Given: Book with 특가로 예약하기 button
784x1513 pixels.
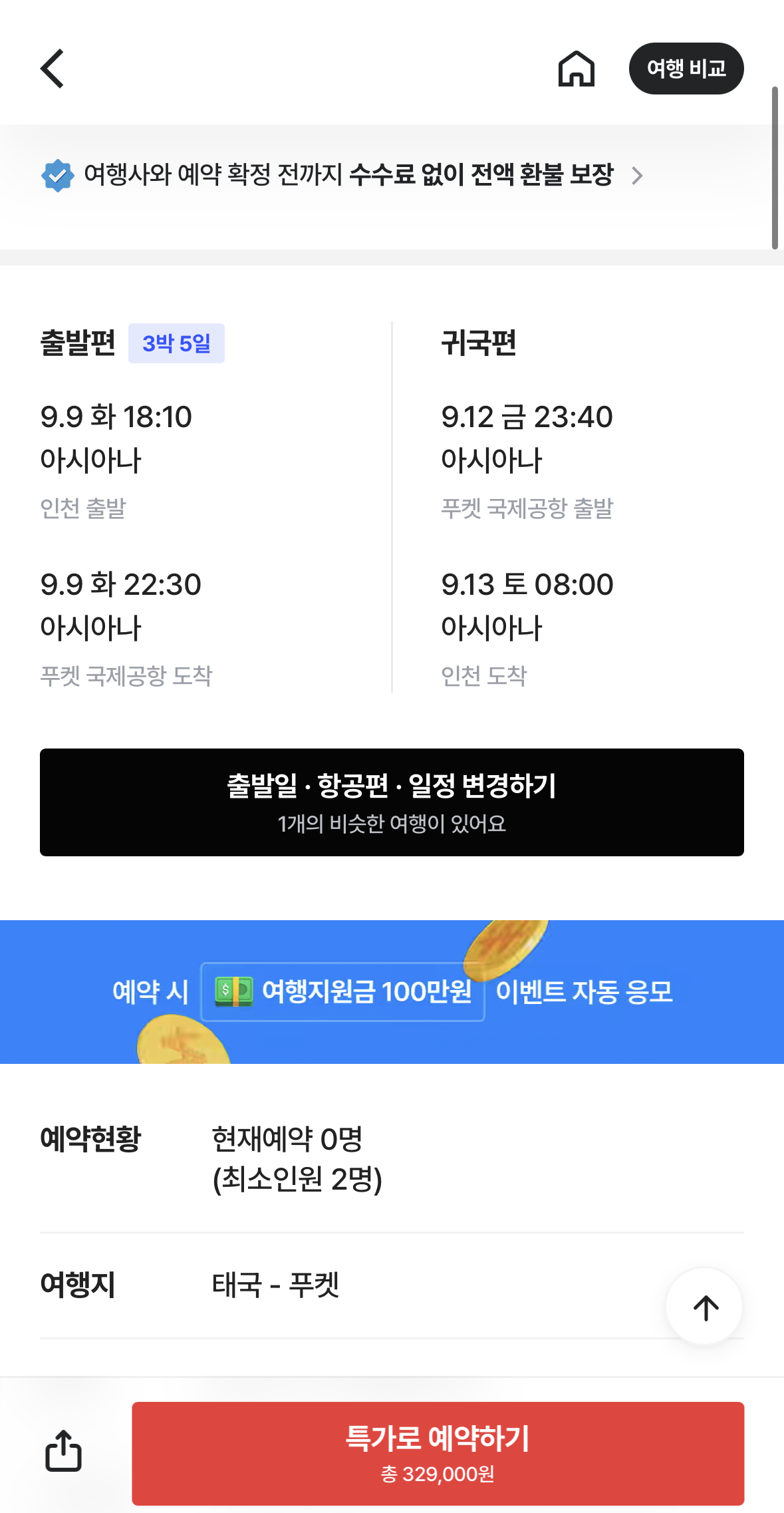Looking at the screenshot, I should tap(438, 1453).
